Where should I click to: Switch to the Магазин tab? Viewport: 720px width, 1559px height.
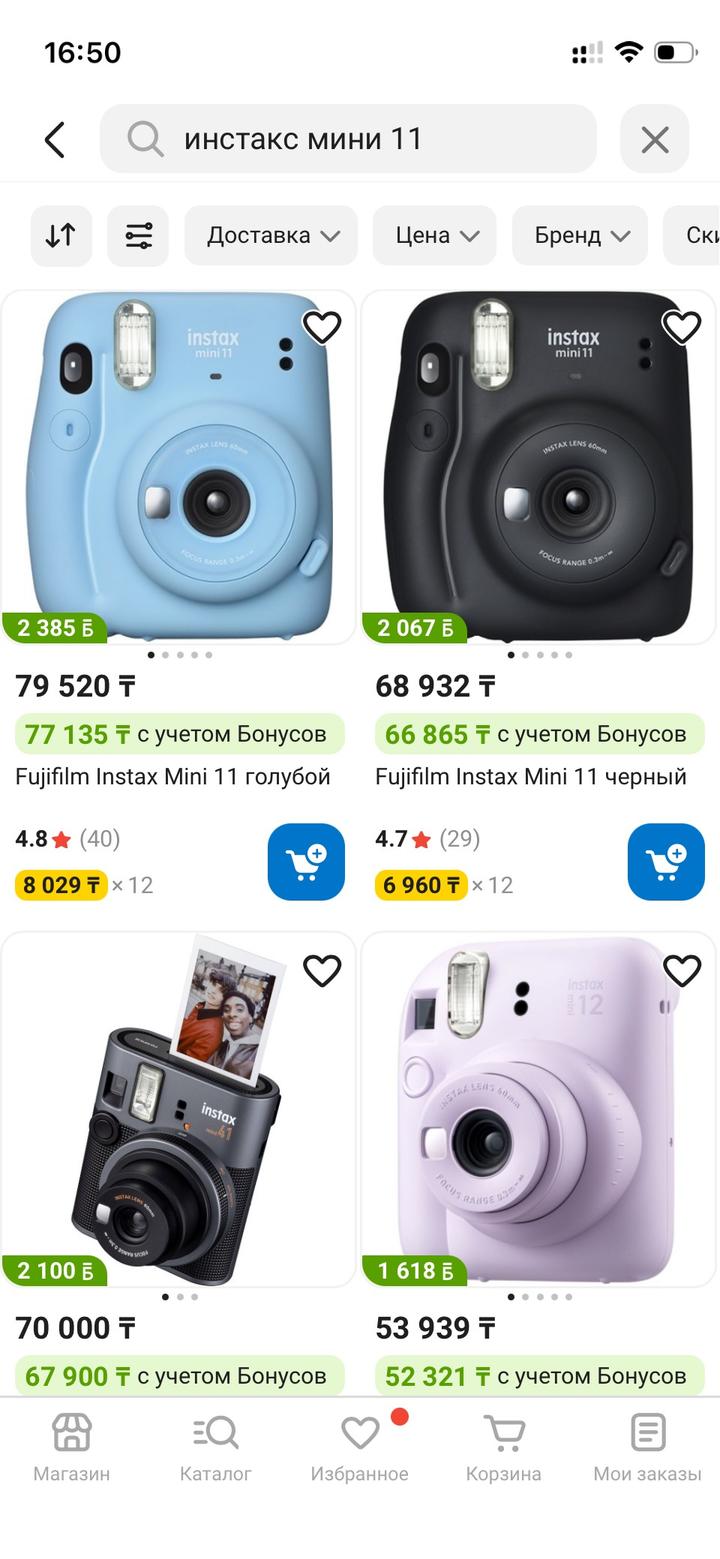[x=71, y=1447]
